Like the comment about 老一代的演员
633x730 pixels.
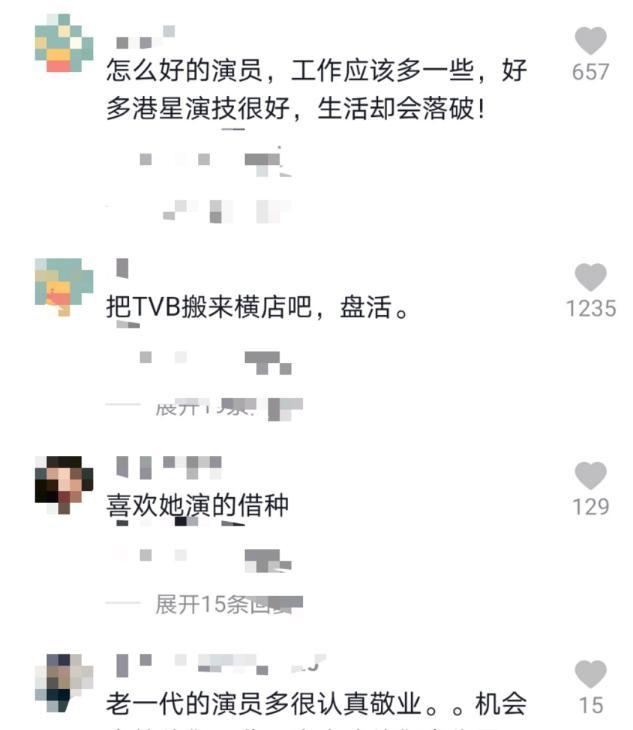[590, 674]
